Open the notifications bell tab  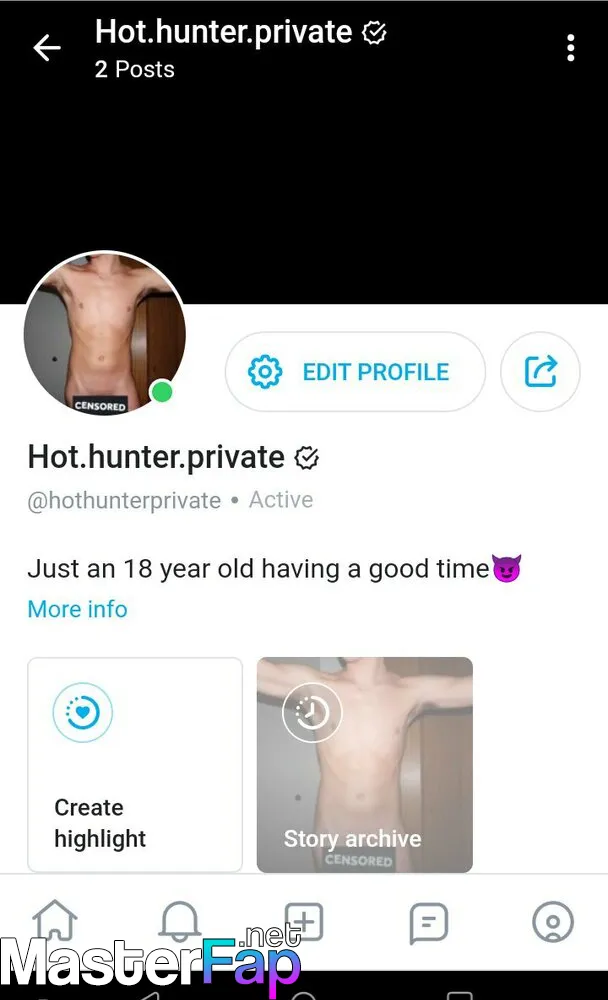[179, 922]
